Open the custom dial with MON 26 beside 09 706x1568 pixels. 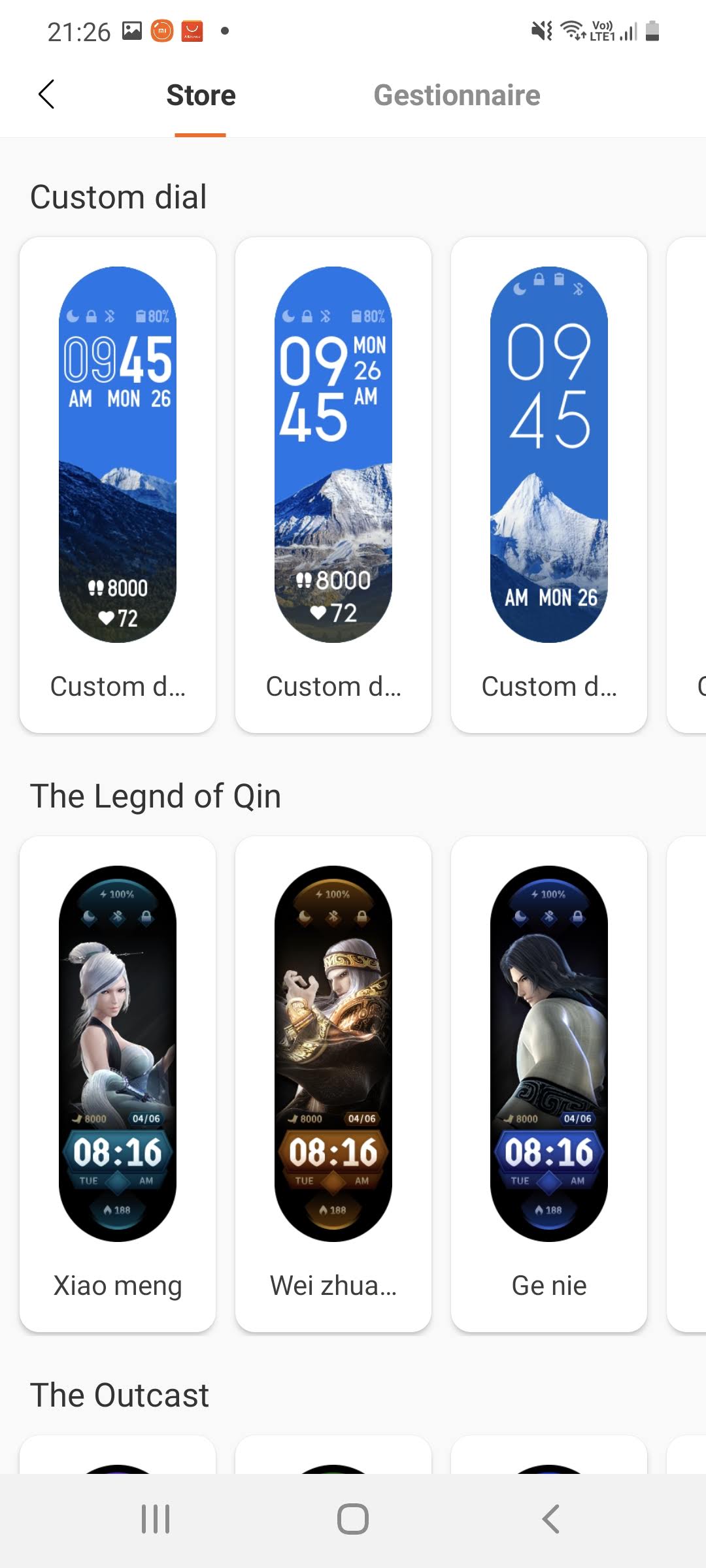(x=333, y=484)
